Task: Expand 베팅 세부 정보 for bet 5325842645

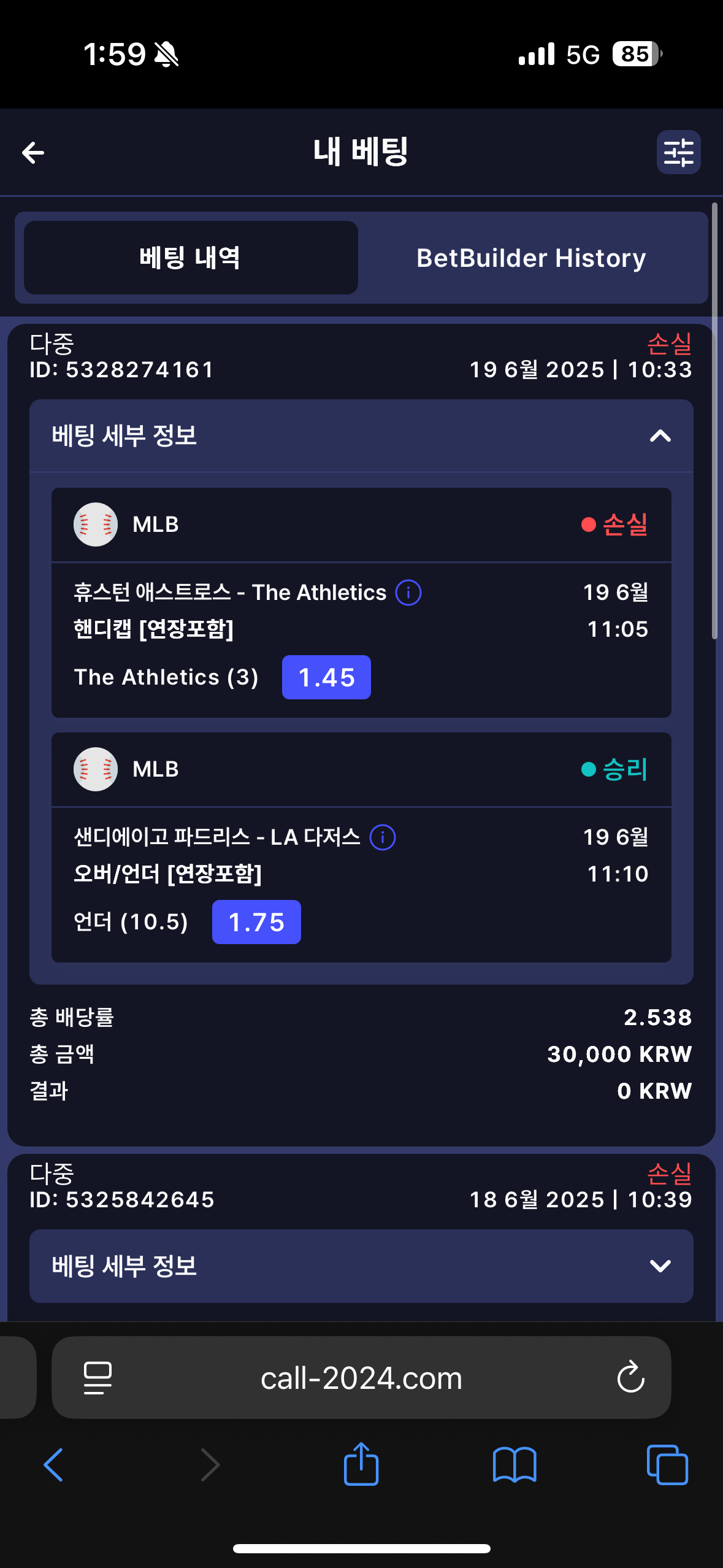Action: (x=660, y=1266)
